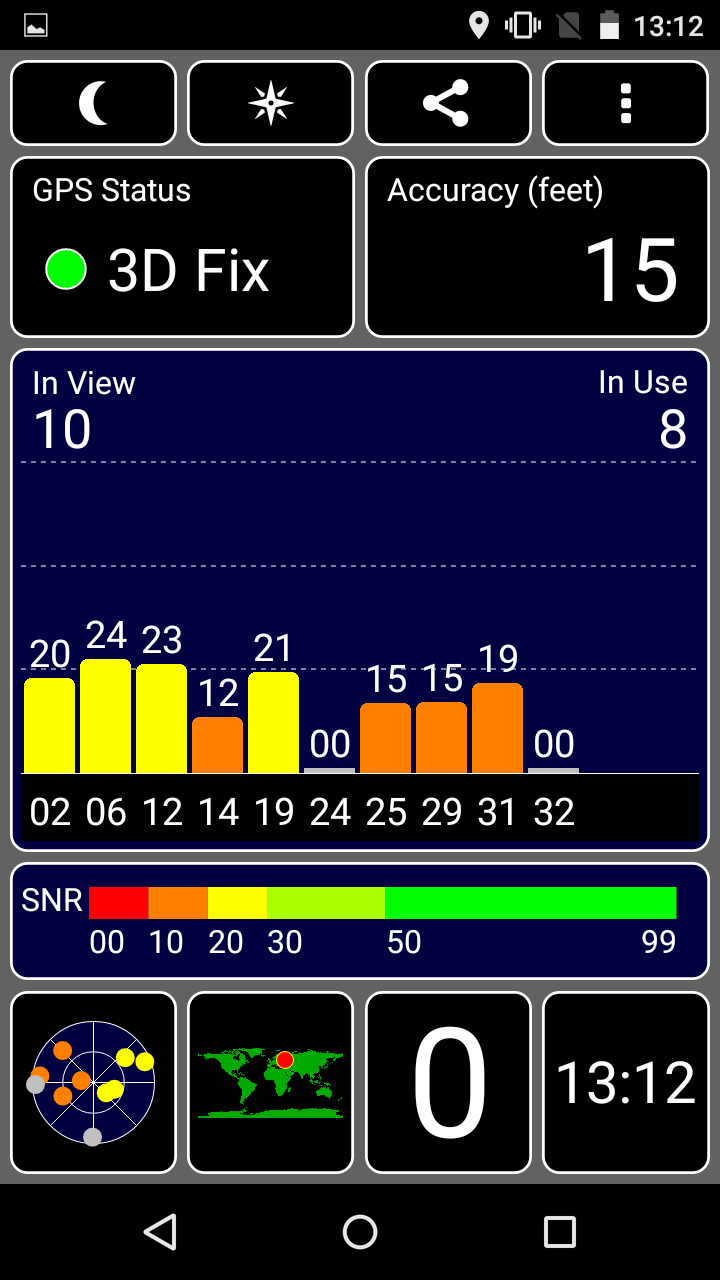Toggle night mode with the moon icon
The width and height of the screenshot is (720, 1280).
[x=93, y=103]
